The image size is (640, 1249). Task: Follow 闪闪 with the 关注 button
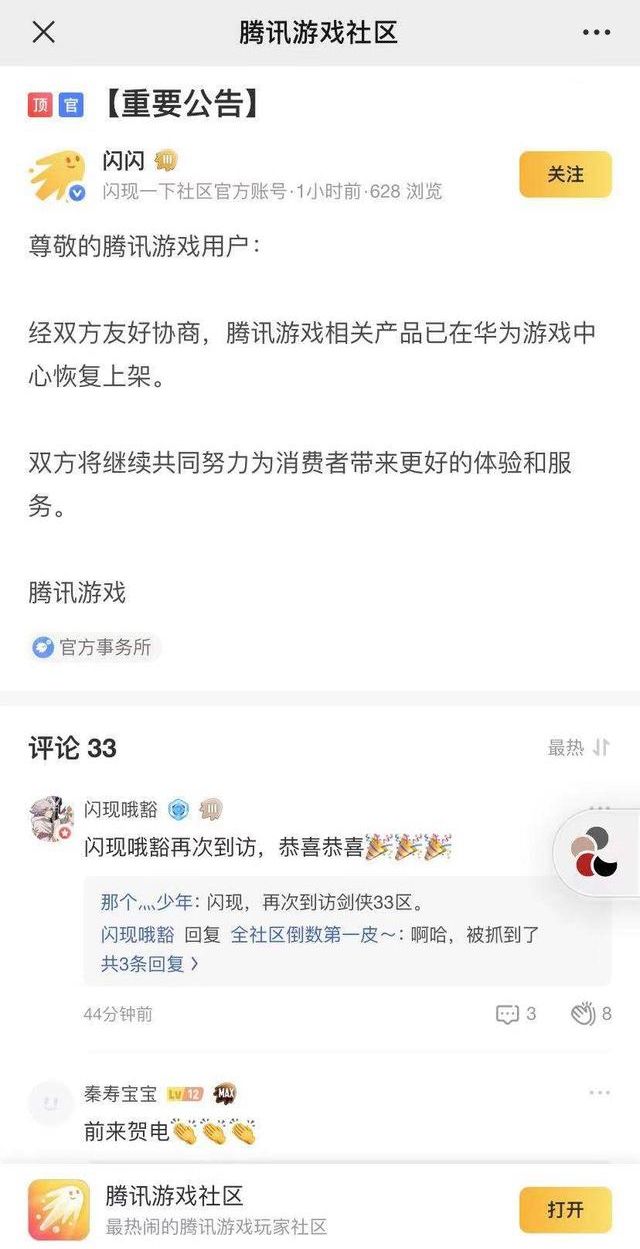565,174
